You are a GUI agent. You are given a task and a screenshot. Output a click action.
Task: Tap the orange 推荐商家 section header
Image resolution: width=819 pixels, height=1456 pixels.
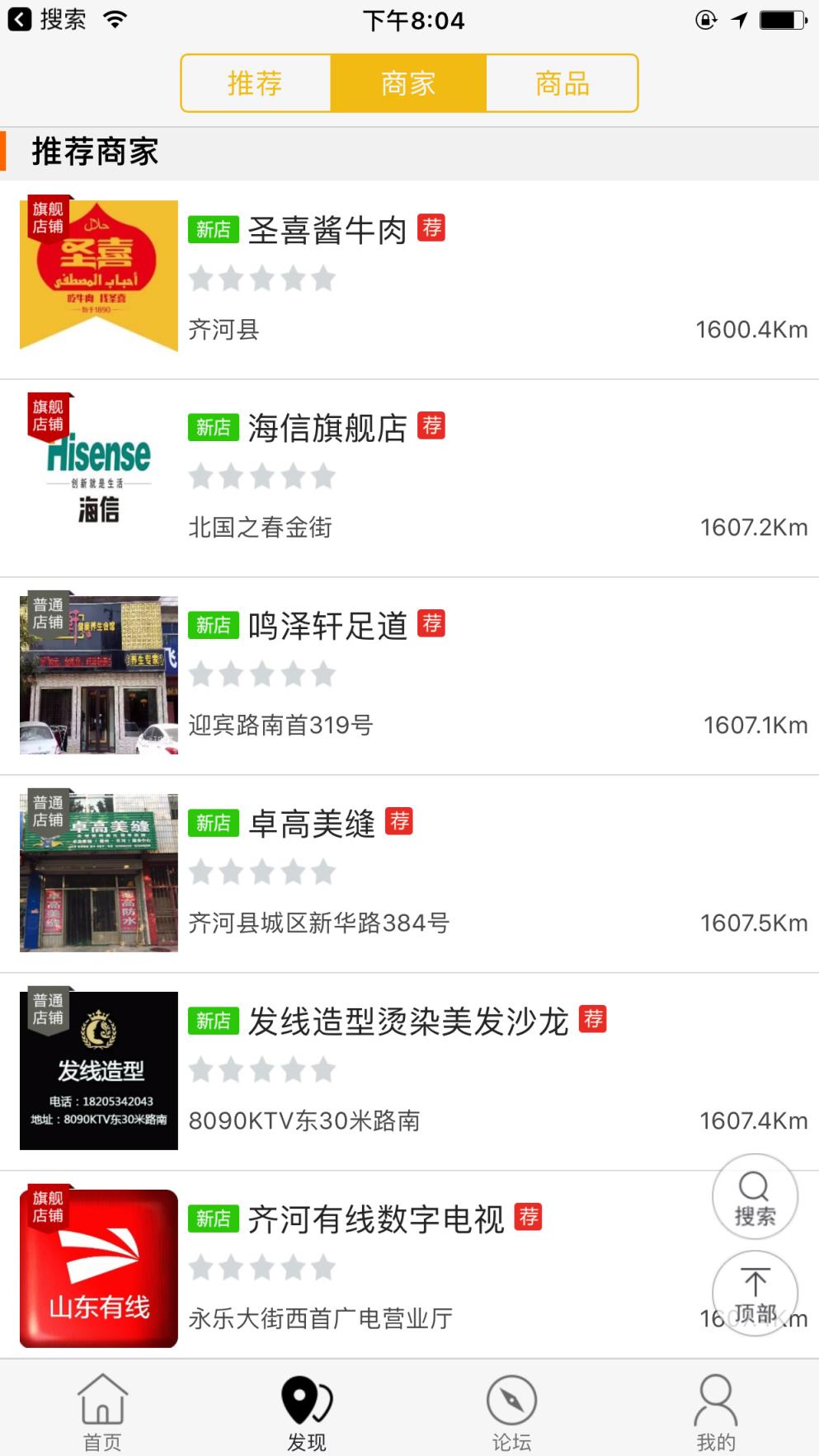point(95,152)
